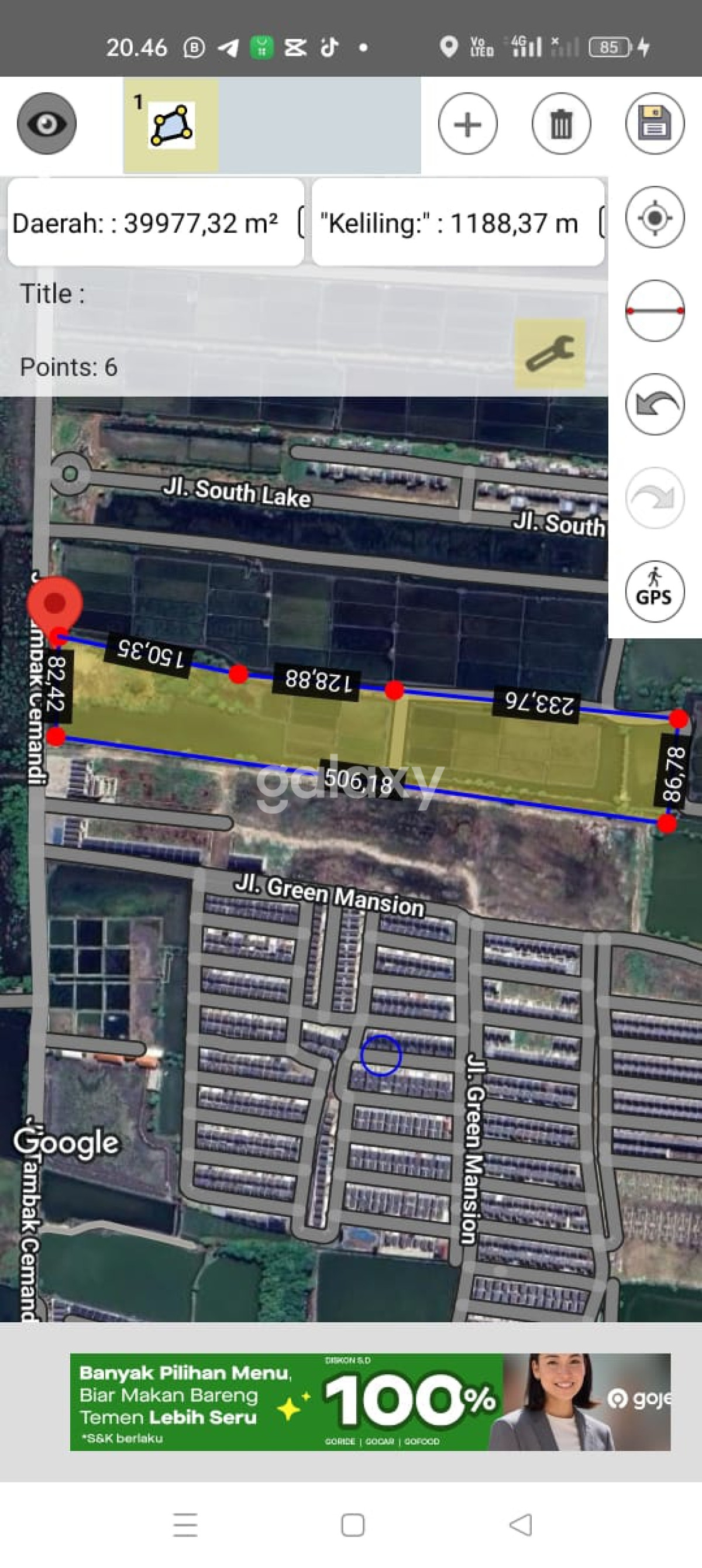The height and width of the screenshot is (1568, 702).
Task: Select polygon measurement number 1
Action: [171, 125]
